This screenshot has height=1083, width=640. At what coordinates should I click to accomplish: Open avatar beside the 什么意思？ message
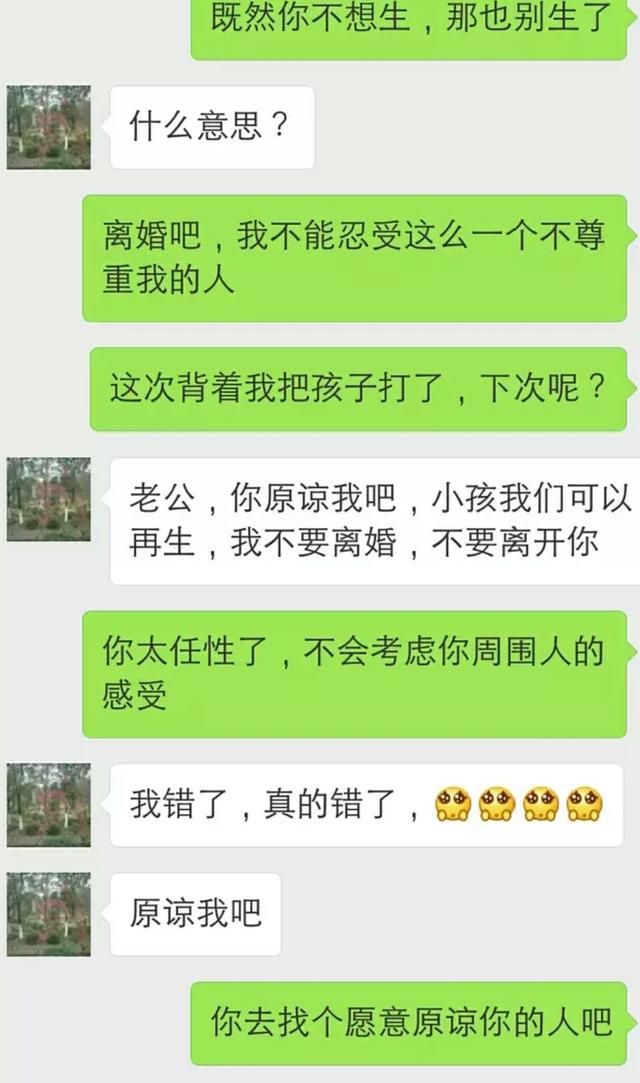click(48, 127)
